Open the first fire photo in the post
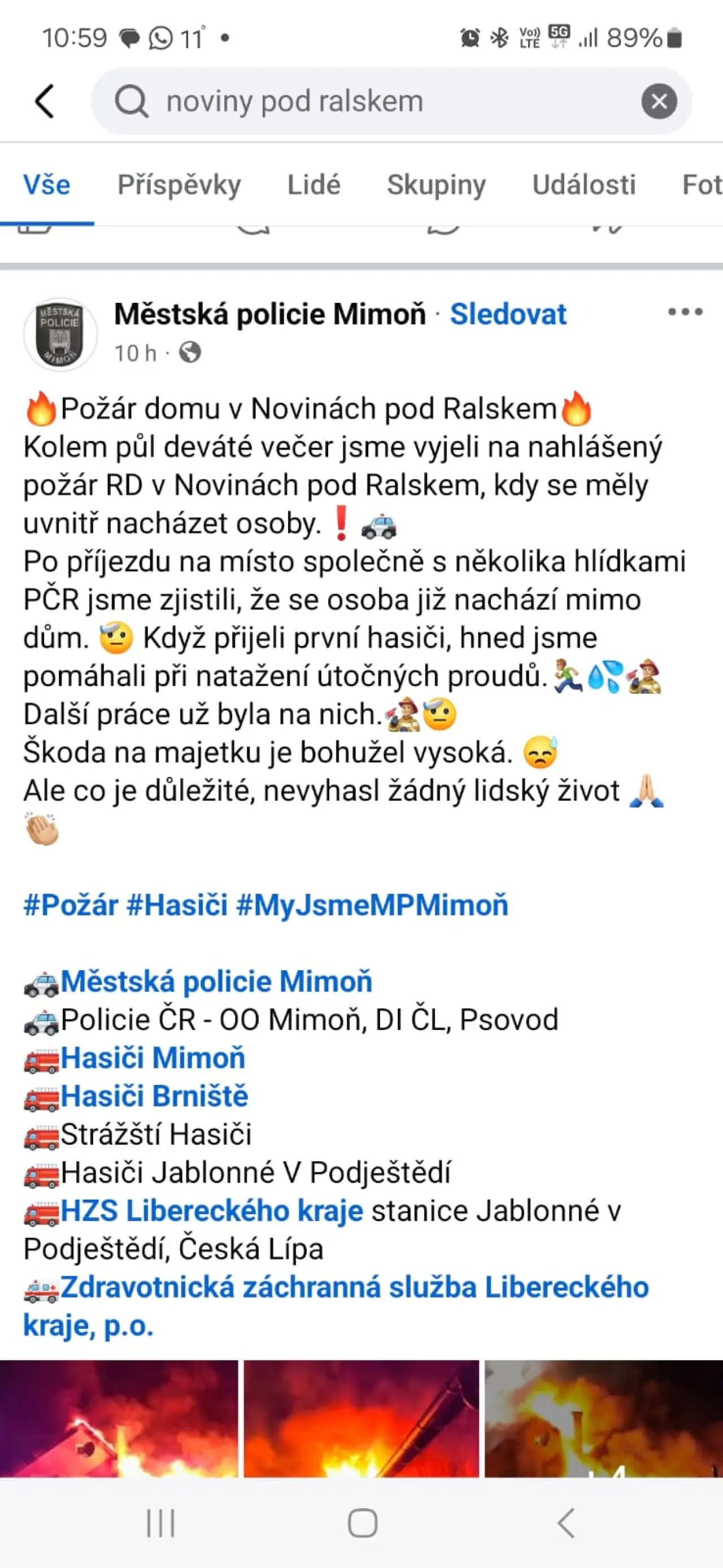Screen dimensions: 723x1568 point(119,1418)
